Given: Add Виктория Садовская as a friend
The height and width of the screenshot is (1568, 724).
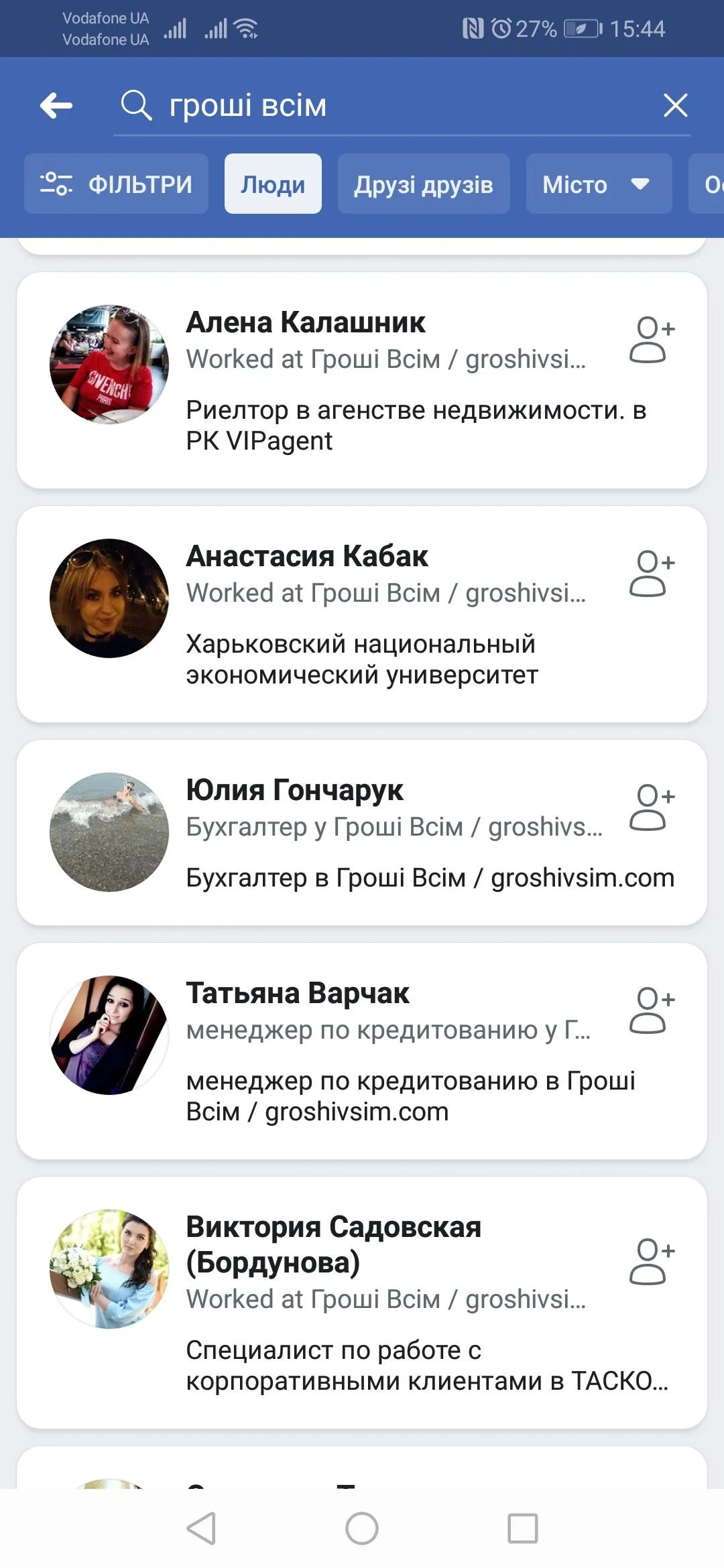Looking at the screenshot, I should (651, 1262).
